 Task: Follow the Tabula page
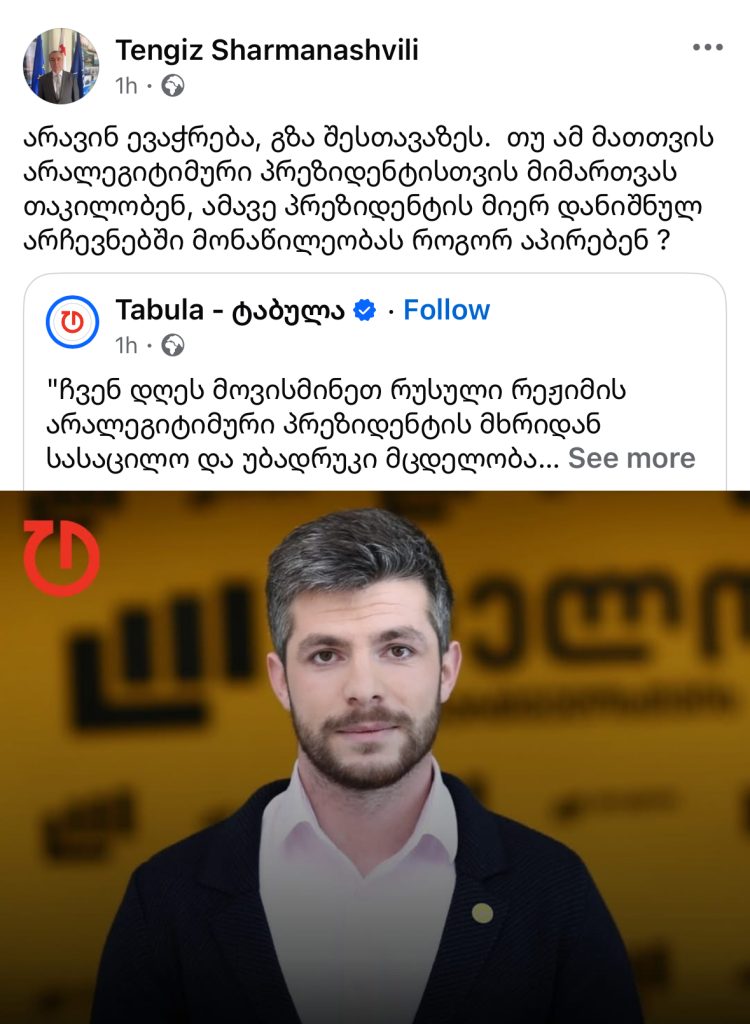(x=446, y=310)
